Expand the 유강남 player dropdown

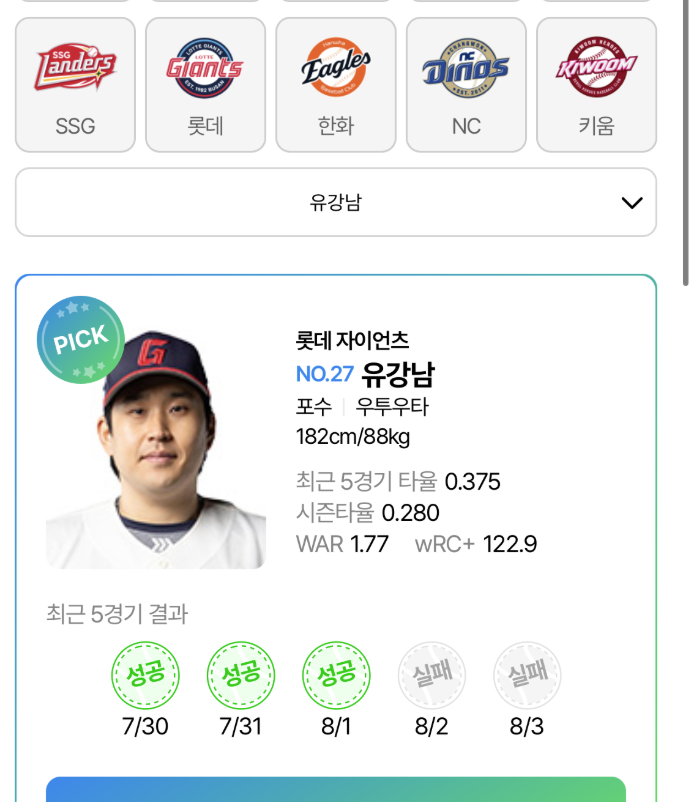(x=336, y=203)
